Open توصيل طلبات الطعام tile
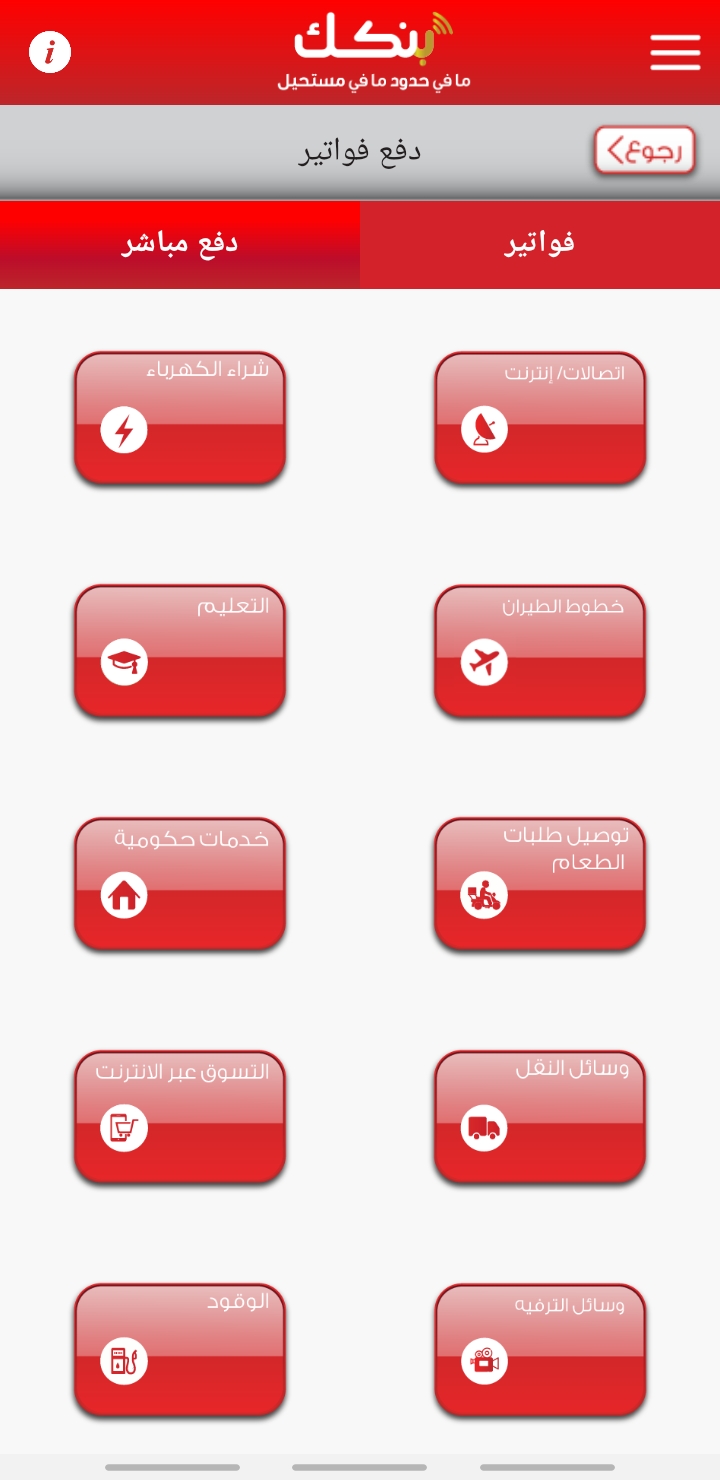This screenshot has width=720, height=1480. 540,884
